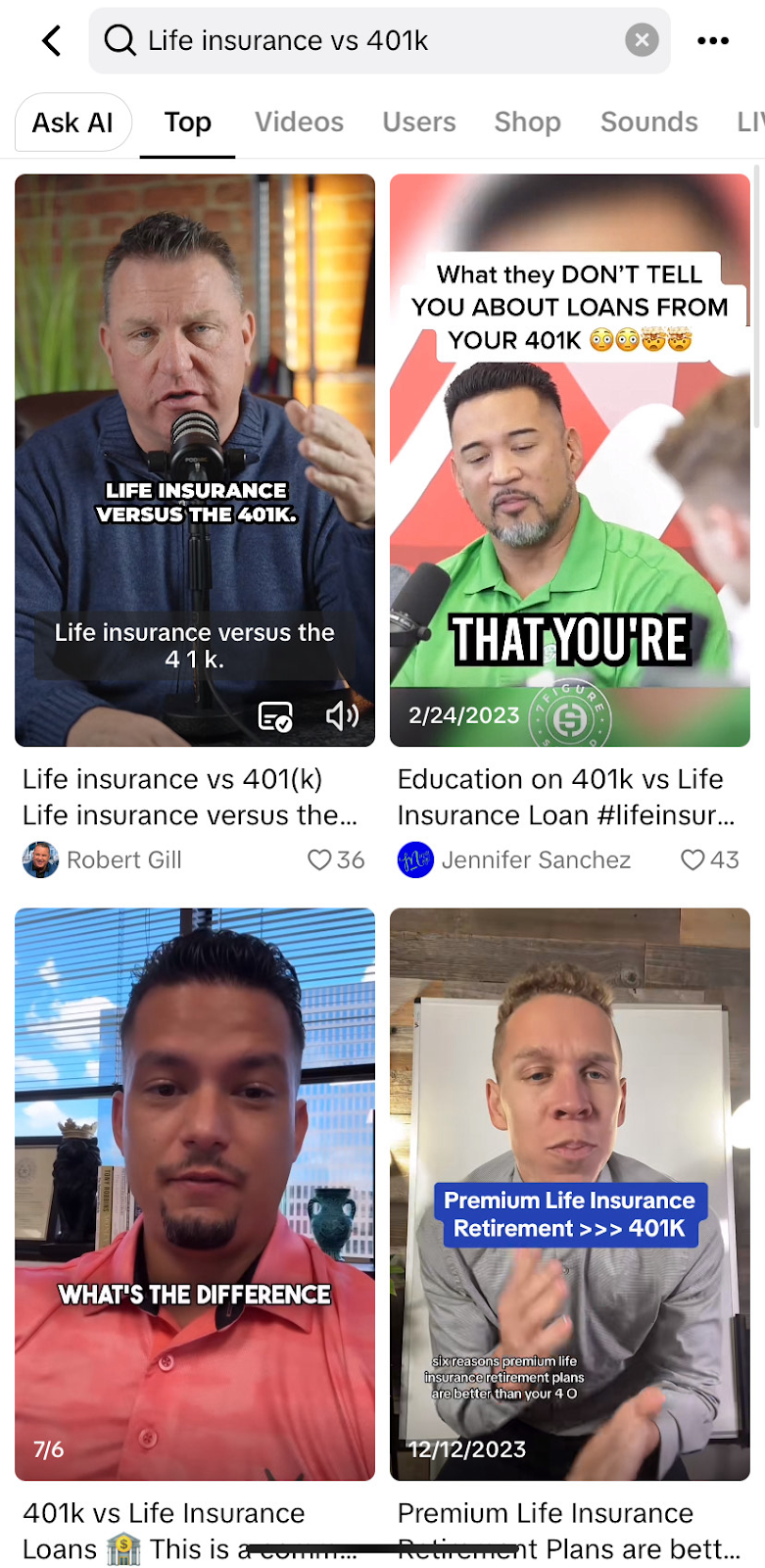Switch to the Sounds tab
765x1568 pixels.
(648, 122)
